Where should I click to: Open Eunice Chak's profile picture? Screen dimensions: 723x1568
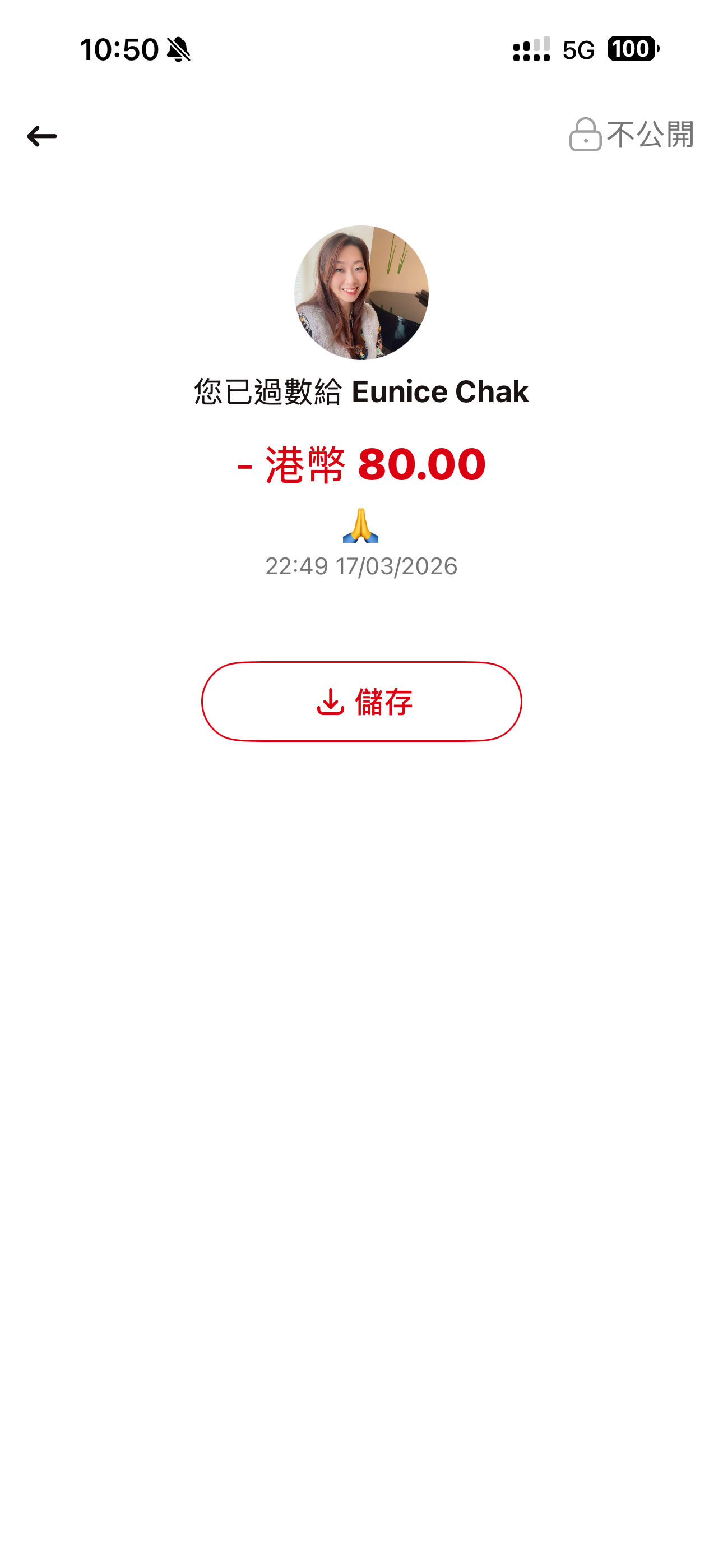click(x=361, y=293)
